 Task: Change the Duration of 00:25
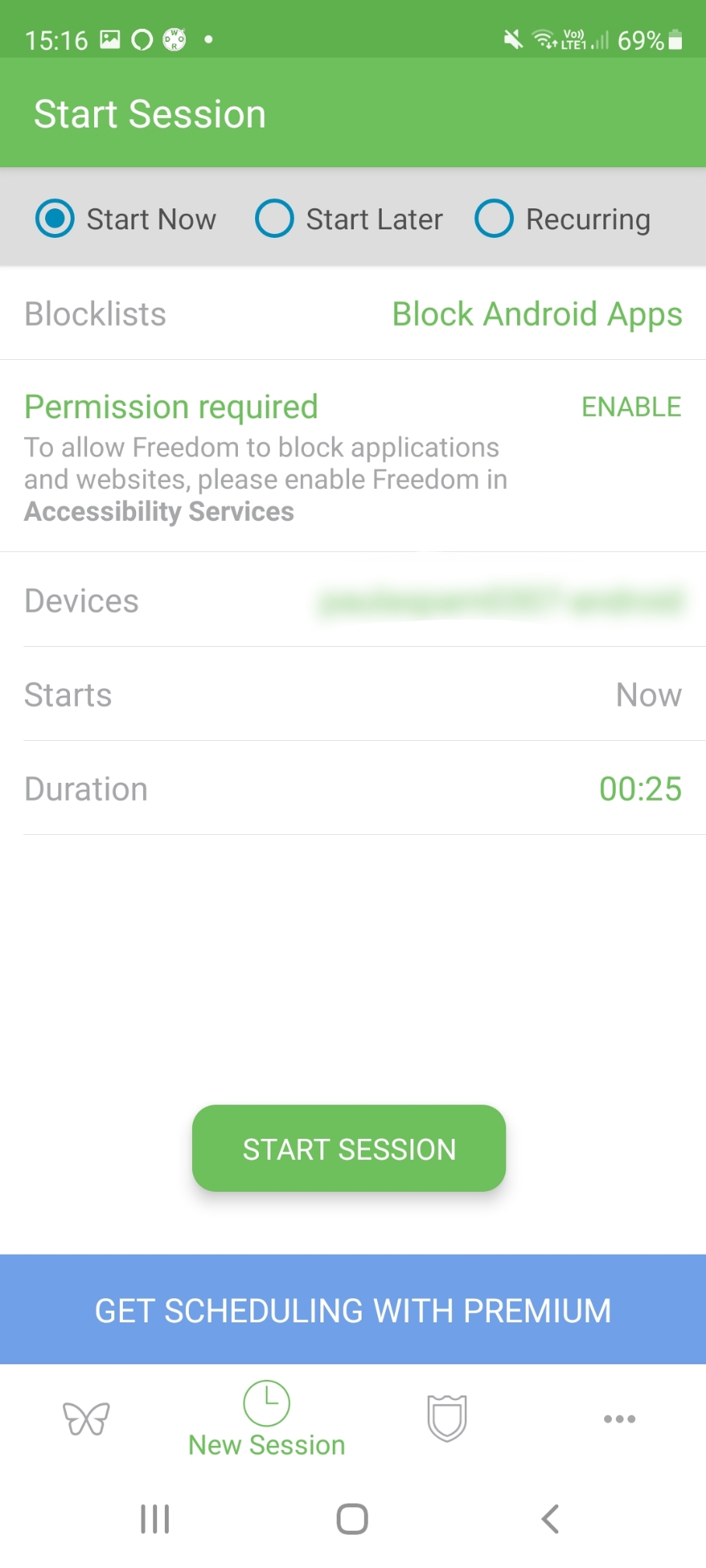click(353, 788)
